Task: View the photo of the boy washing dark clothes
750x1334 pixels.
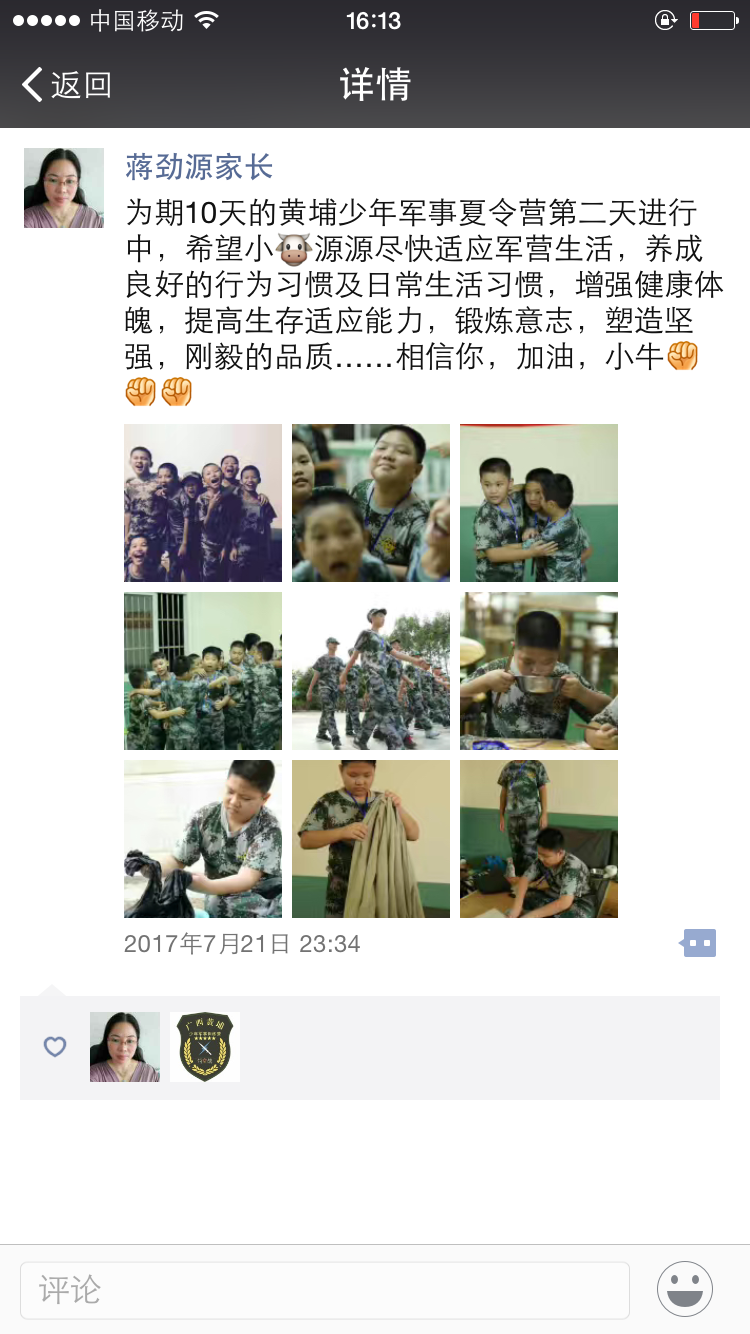Action: [203, 839]
